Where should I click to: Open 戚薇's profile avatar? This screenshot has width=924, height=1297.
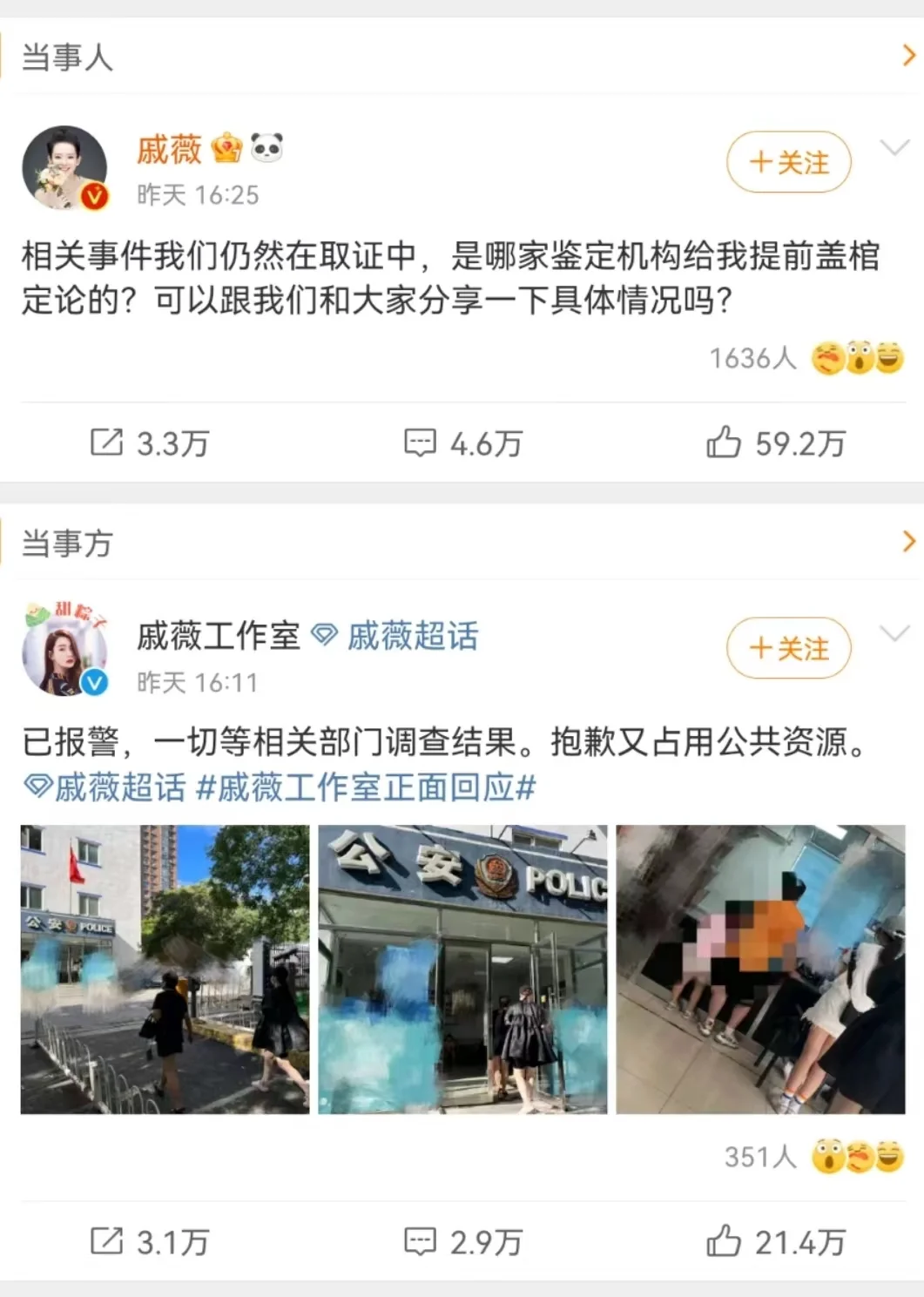click(64, 168)
